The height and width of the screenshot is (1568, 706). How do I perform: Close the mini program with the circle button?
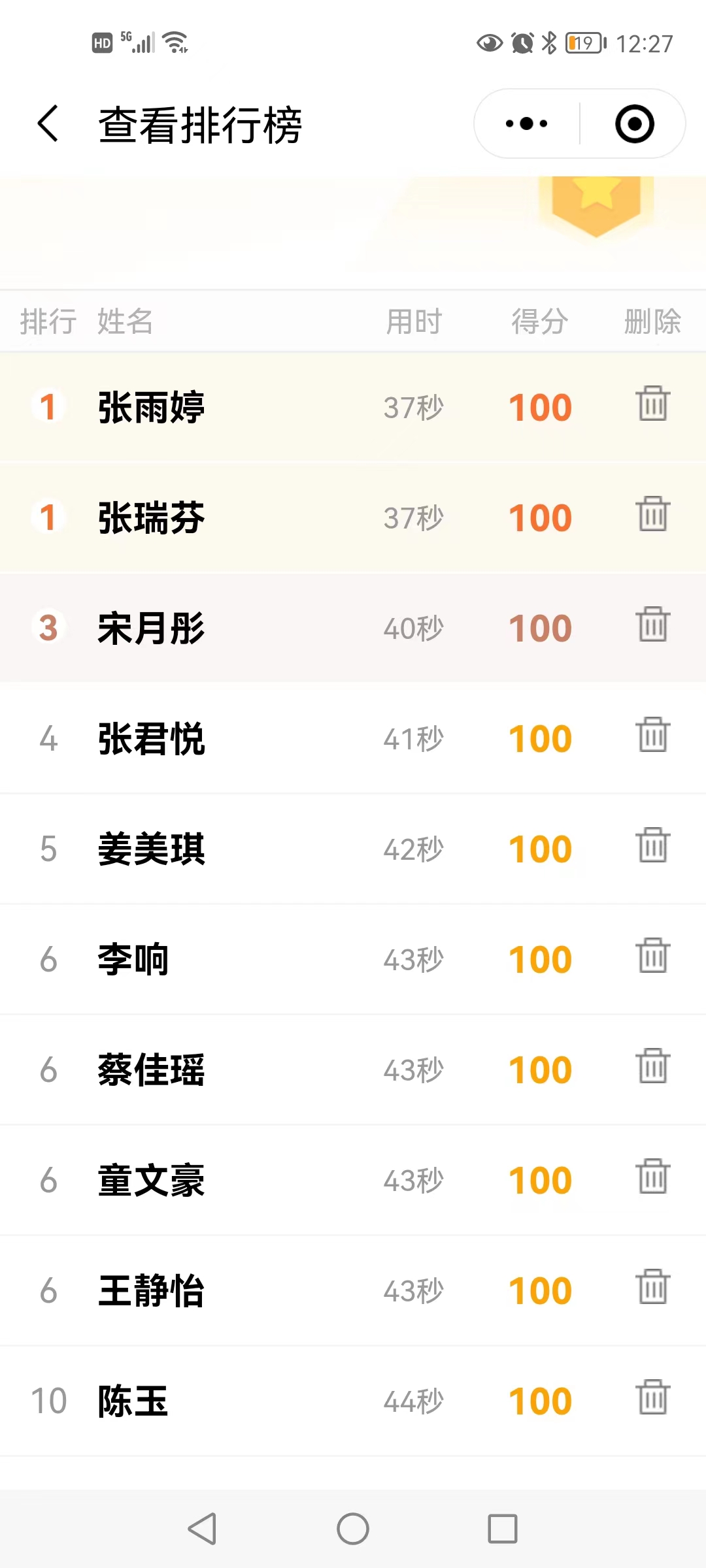(x=634, y=123)
